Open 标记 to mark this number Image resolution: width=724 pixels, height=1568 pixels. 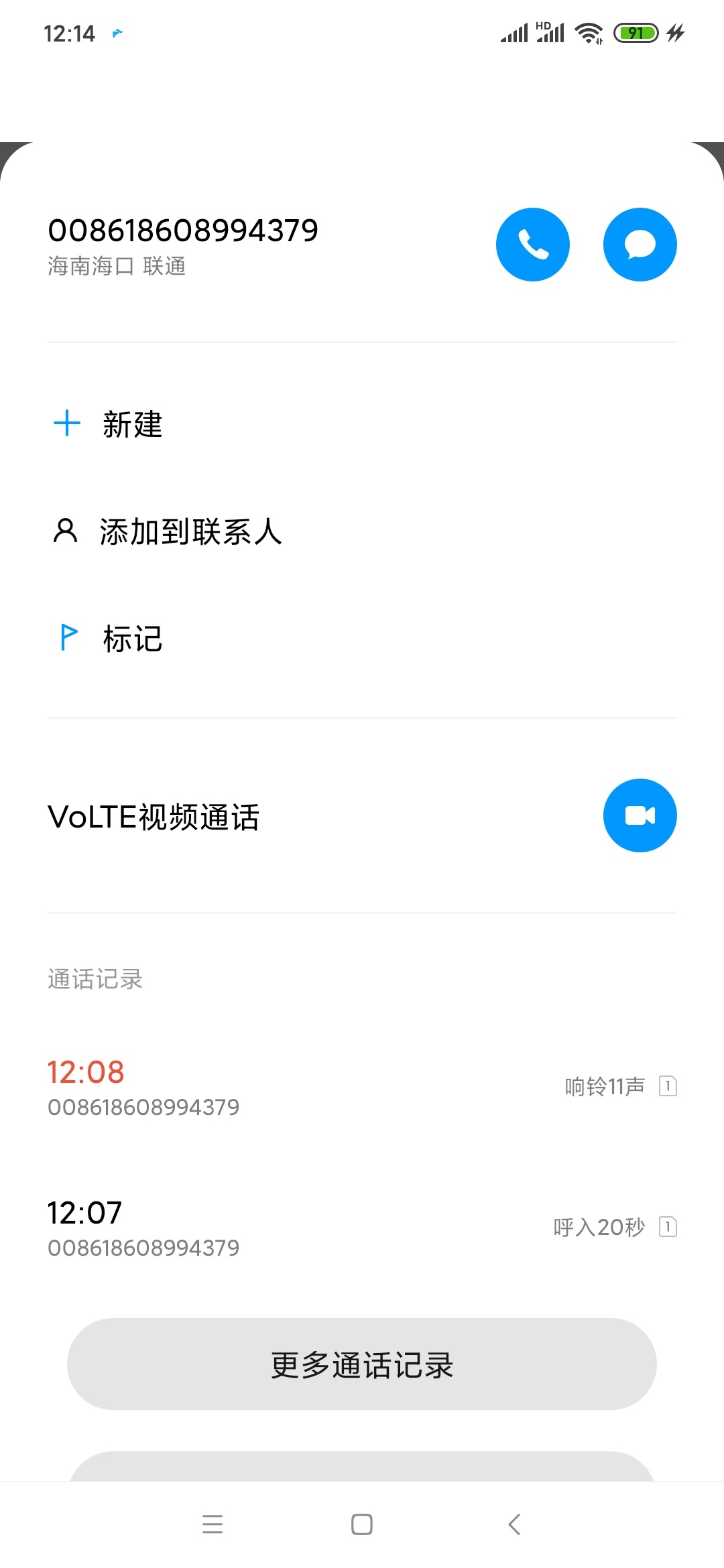[362, 639]
